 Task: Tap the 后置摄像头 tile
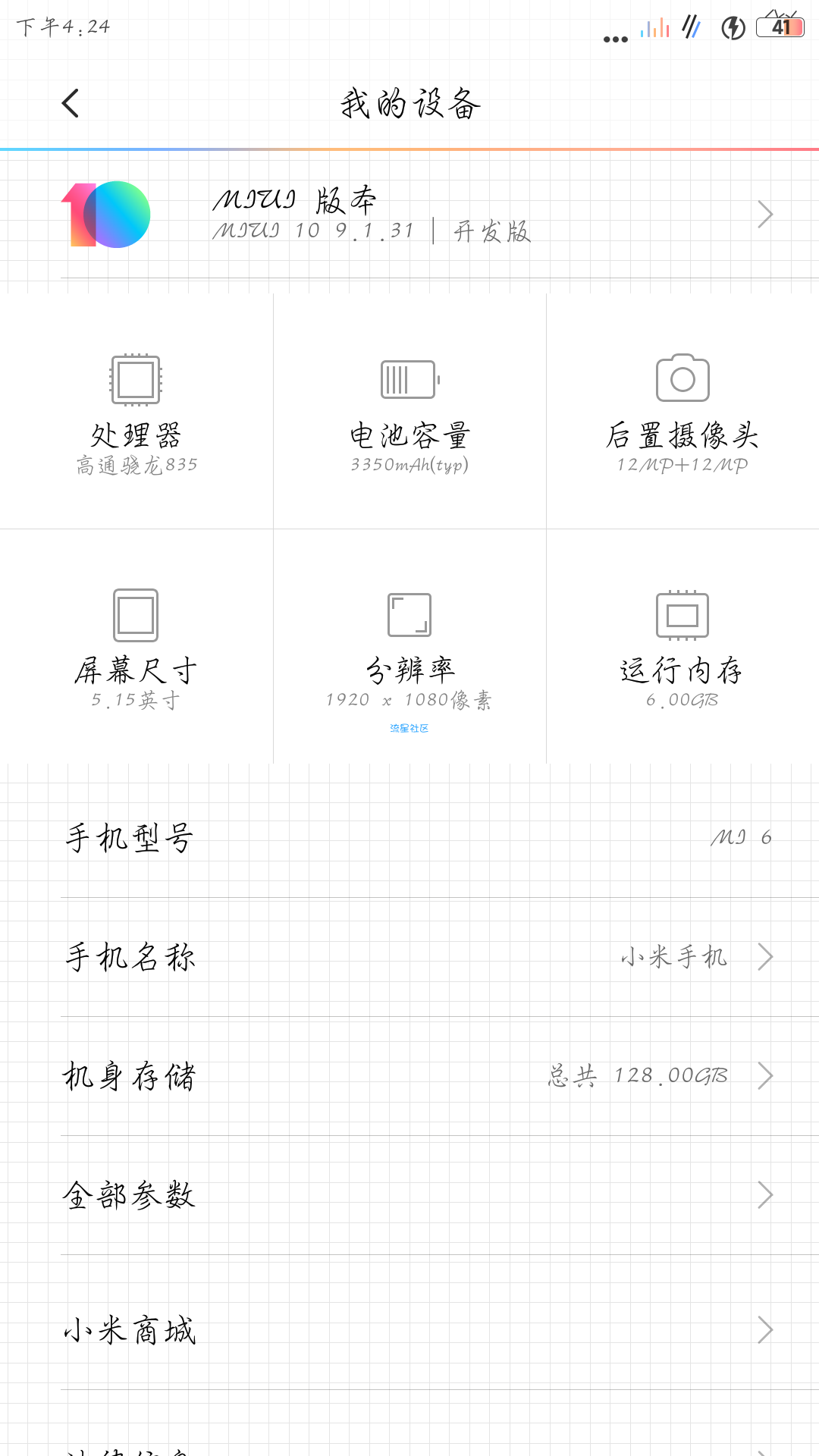682,411
